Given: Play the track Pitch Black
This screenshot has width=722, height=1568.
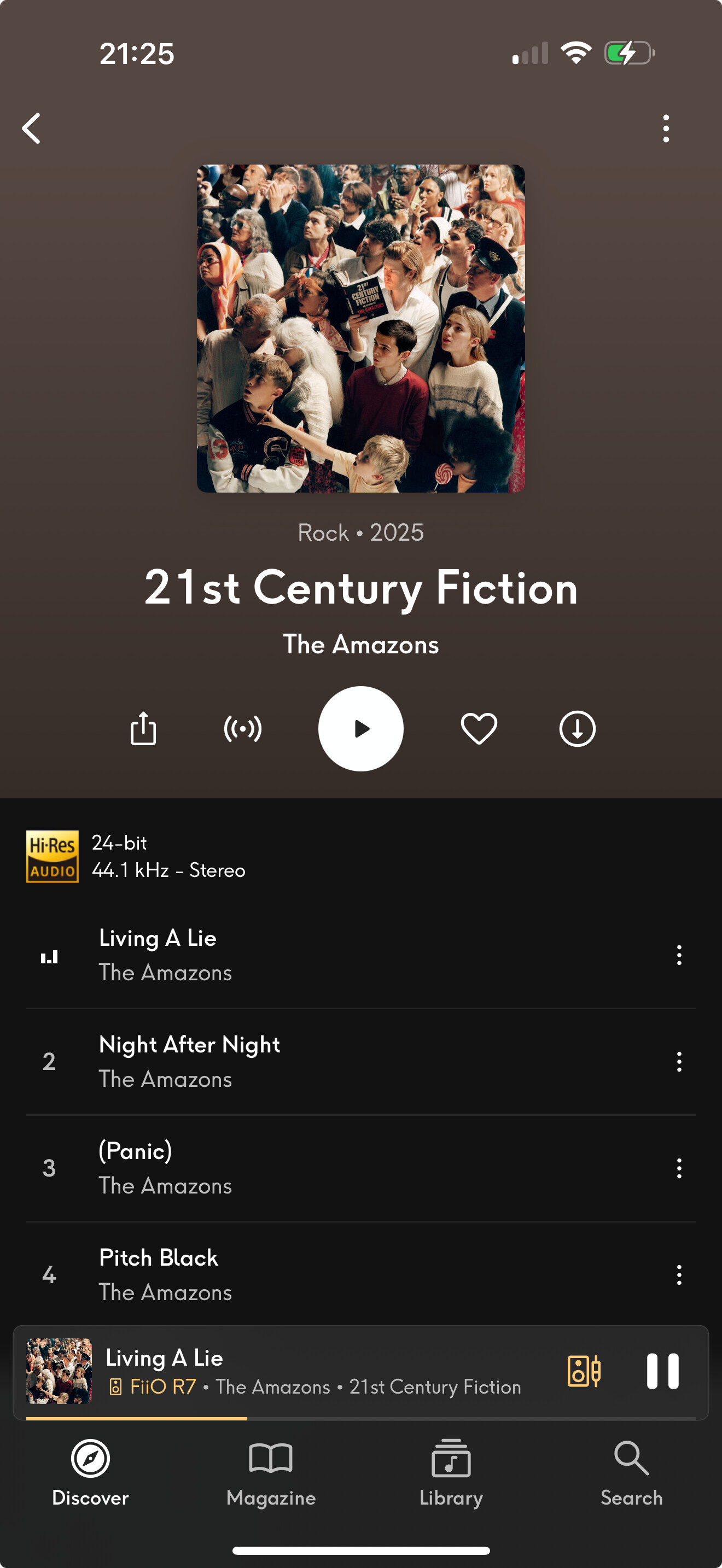Looking at the screenshot, I should pyautogui.click(x=243, y=1274).
